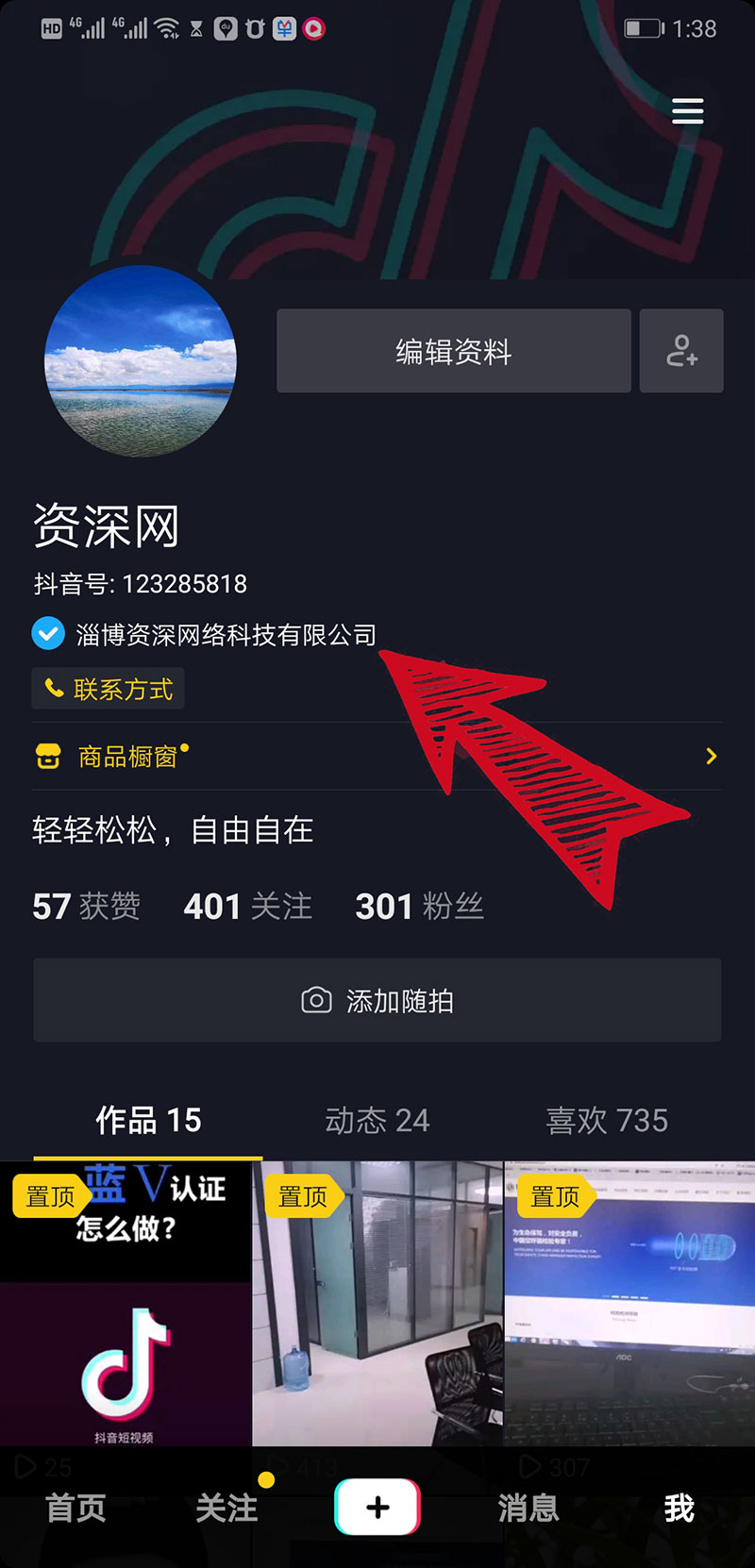The width and height of the screenshot is (755, 1568).
Task: Create a new video with plus button
Action: [x=377, y=1507]
